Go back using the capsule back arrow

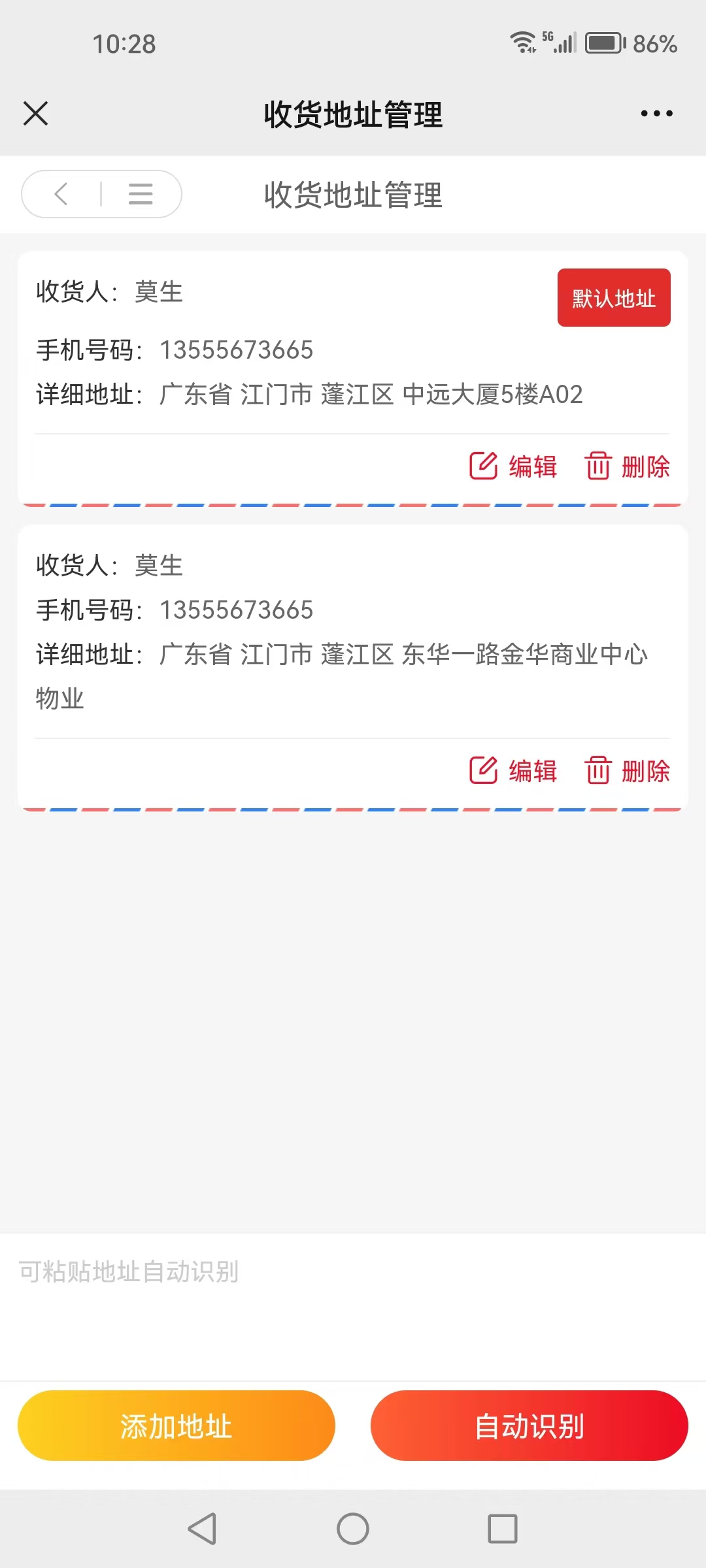(x=61, y=194)
